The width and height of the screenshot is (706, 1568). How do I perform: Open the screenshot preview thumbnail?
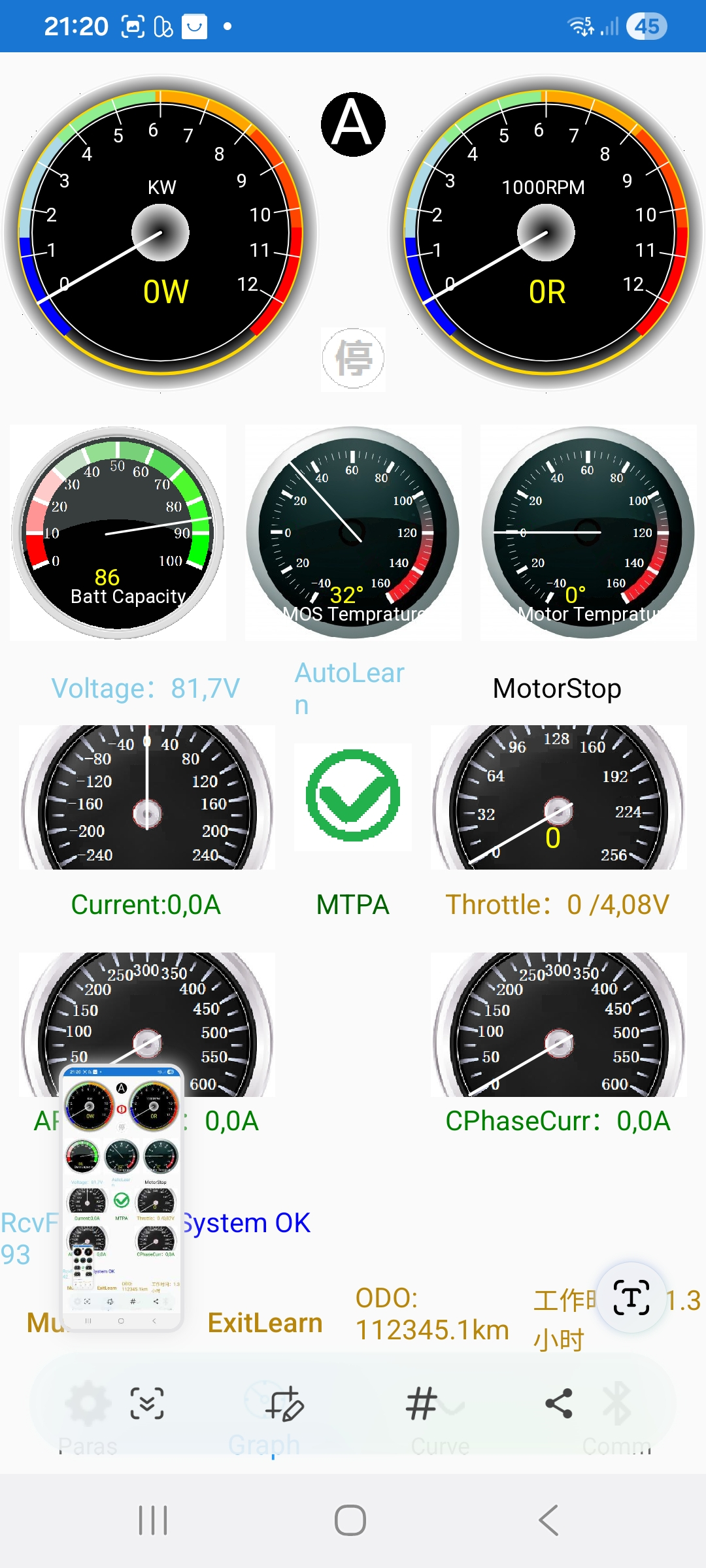122,1197
